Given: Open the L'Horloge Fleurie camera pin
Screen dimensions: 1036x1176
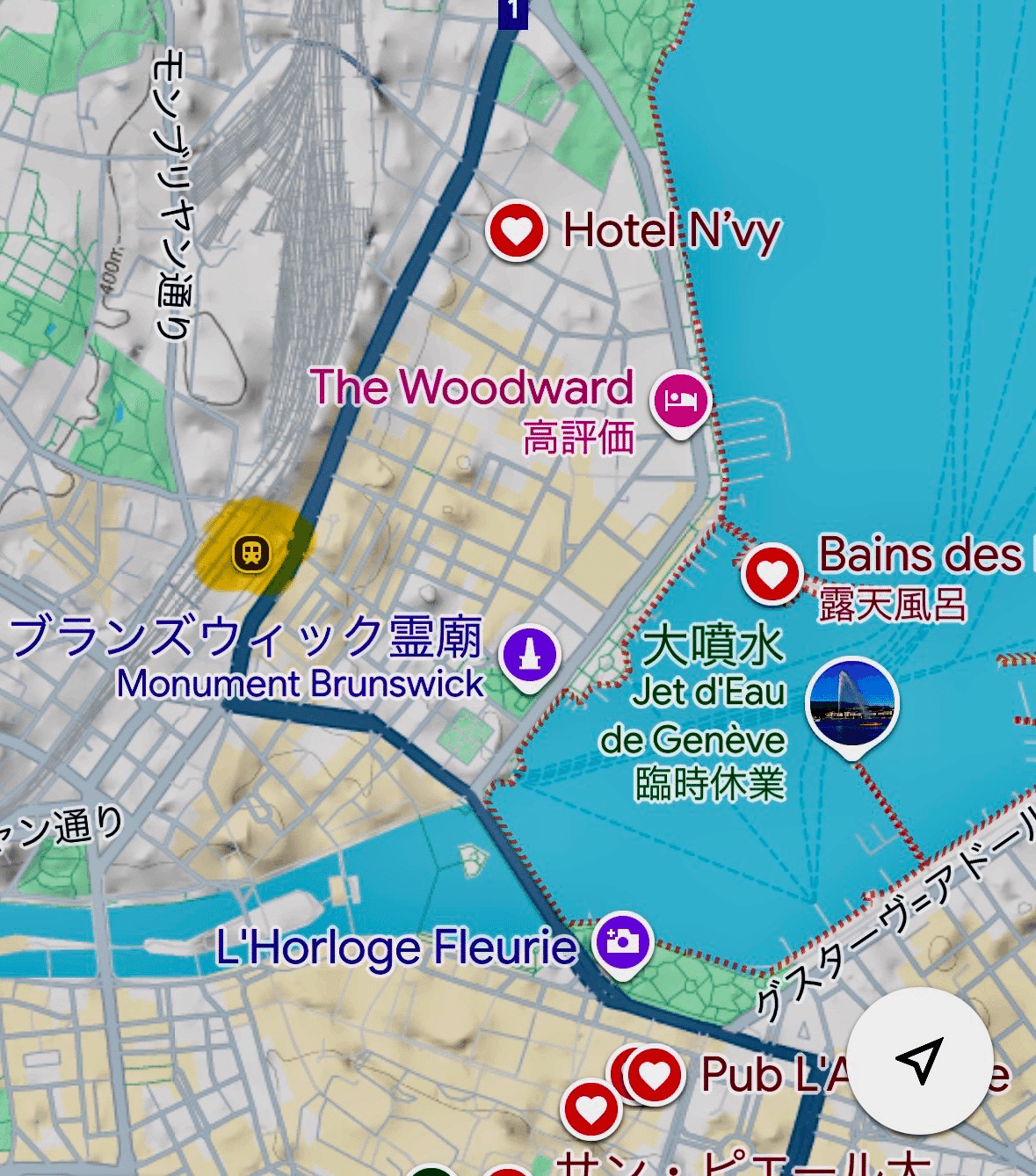Looking at the screenshot, I should 622,942.
